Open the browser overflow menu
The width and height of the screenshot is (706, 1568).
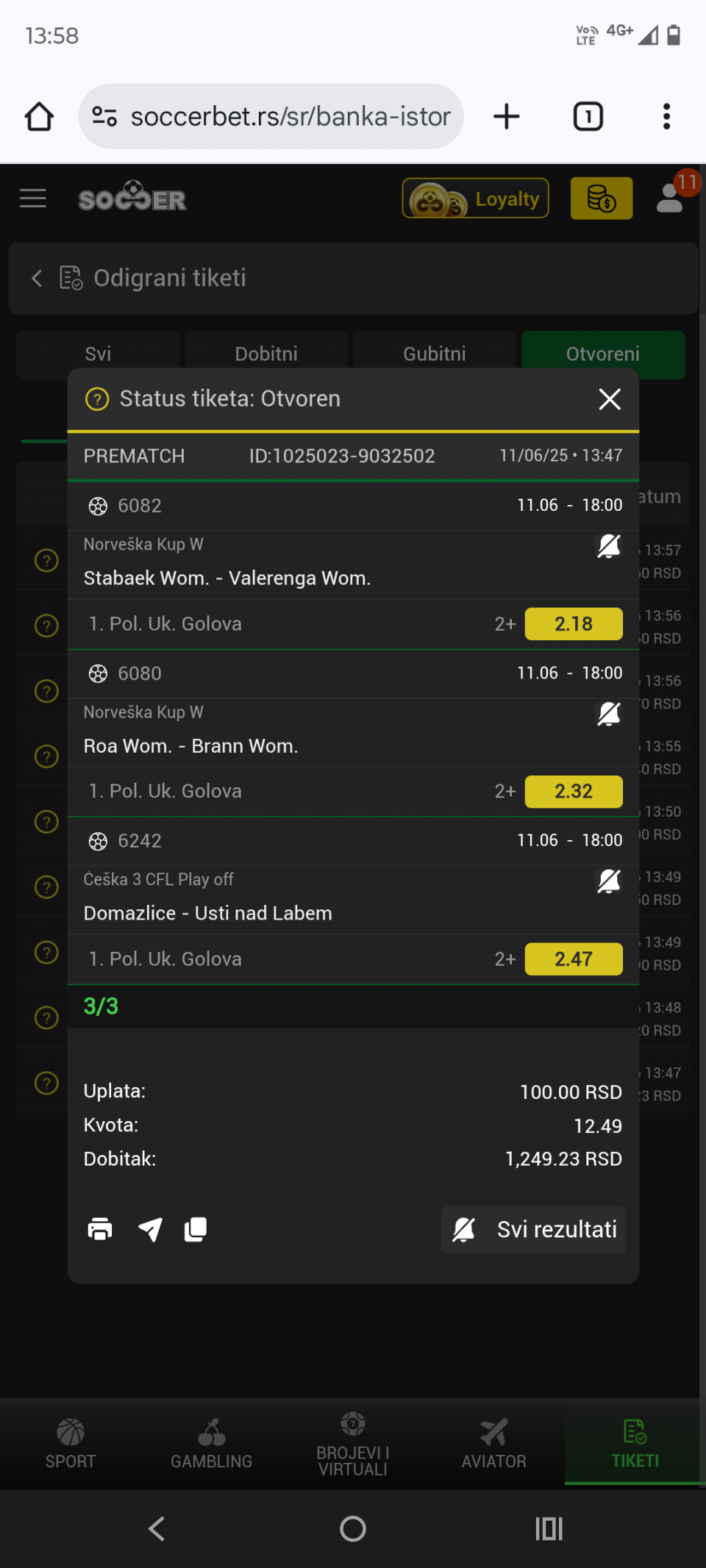[666, 116]
